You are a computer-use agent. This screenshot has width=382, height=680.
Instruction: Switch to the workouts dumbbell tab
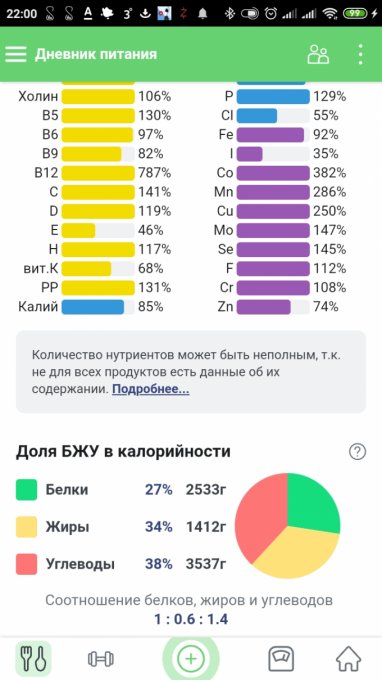pos(101,659)
